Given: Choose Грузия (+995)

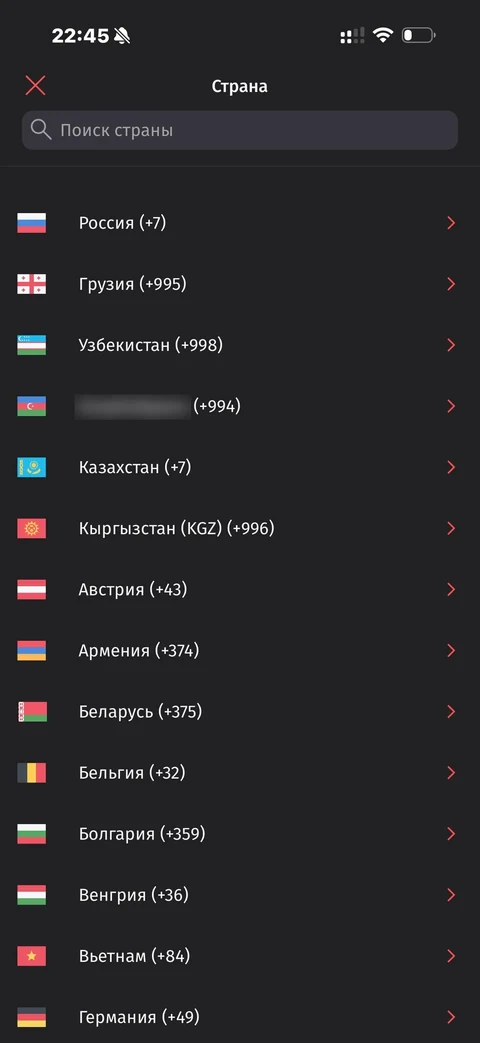Looking at the screenshot, I should tap(240, 284).
